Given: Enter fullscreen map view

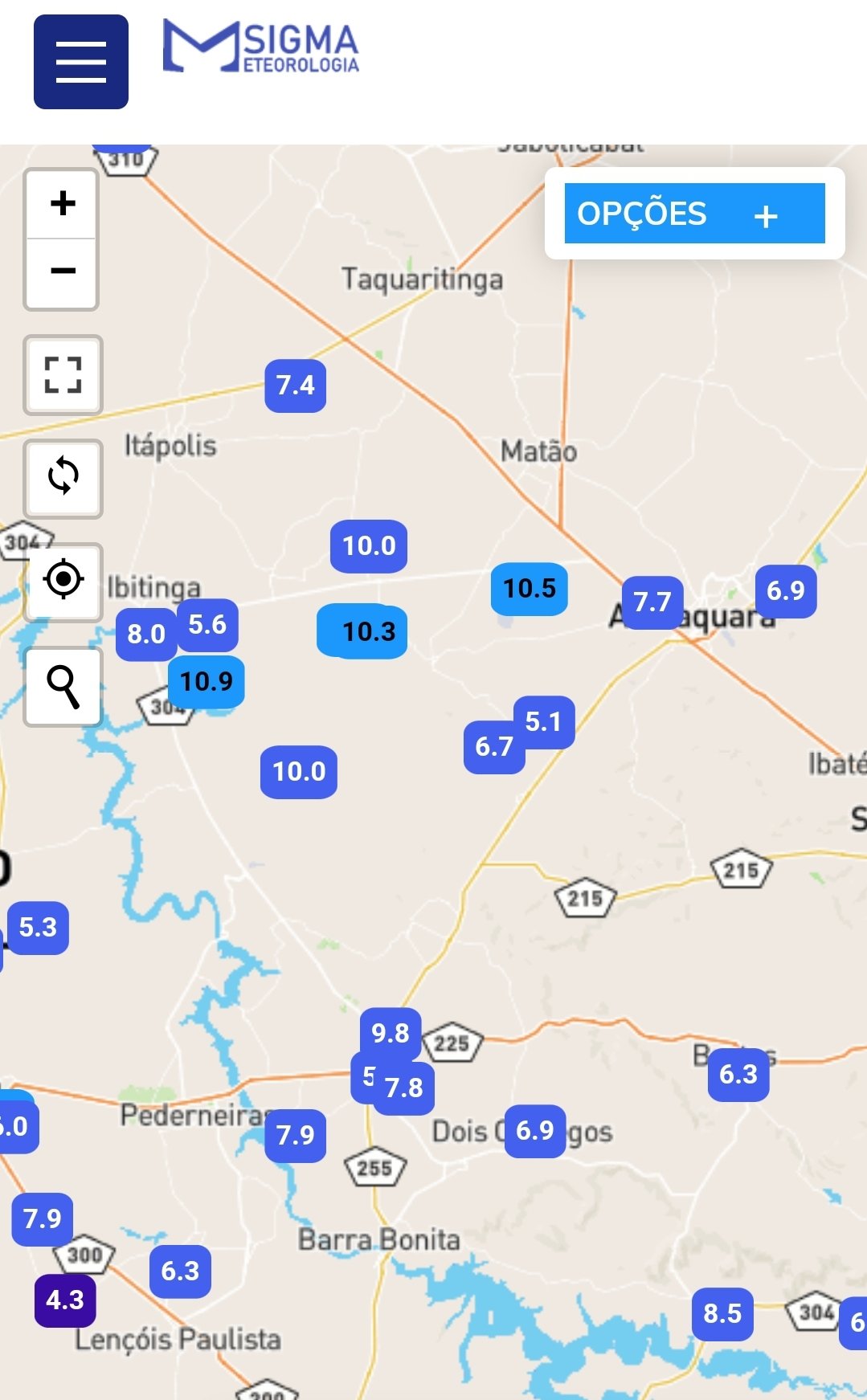Looking at the screenshot, I should pos(63,374).
